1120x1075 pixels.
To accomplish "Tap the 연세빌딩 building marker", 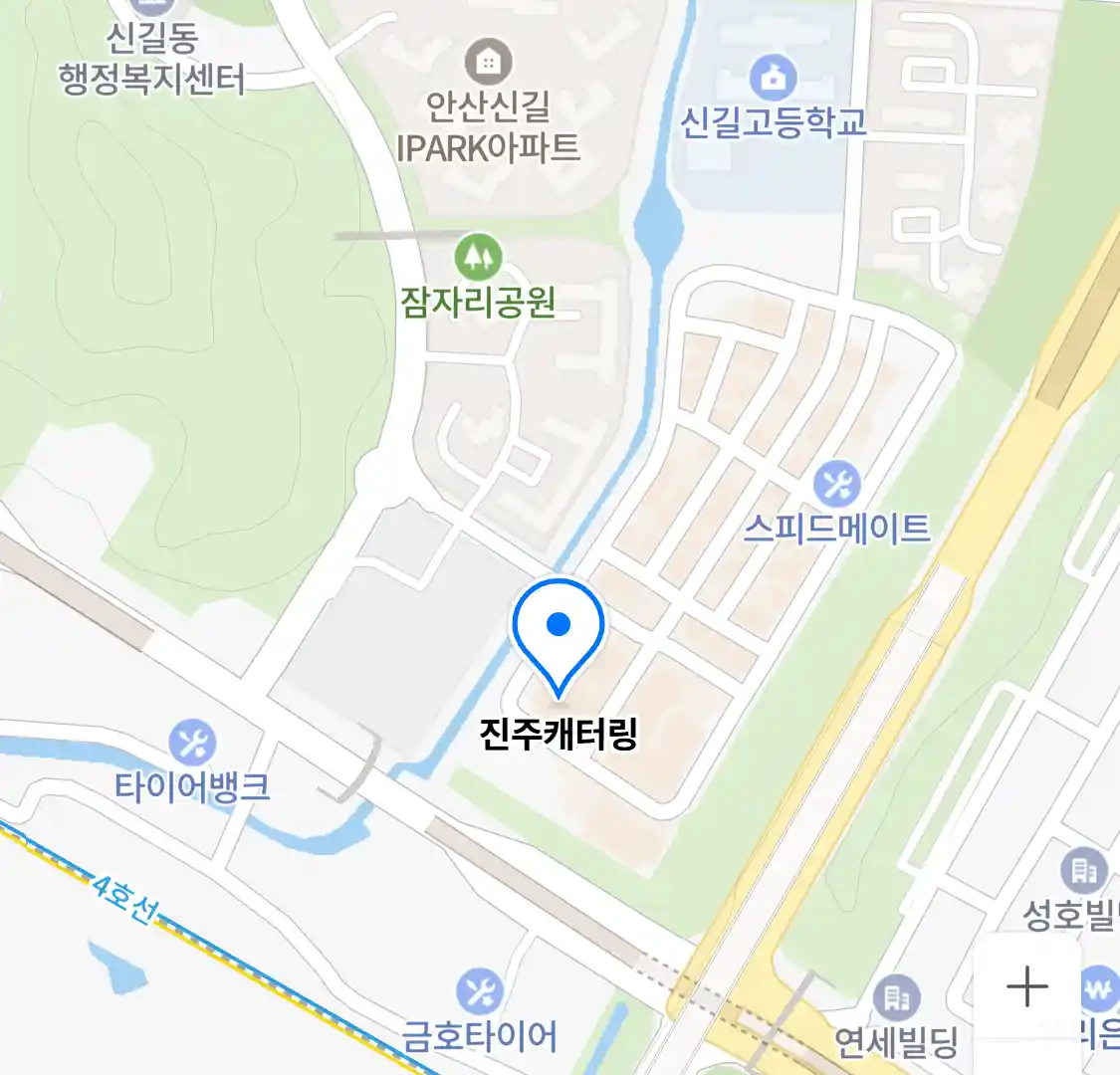I will coord(896,996).
